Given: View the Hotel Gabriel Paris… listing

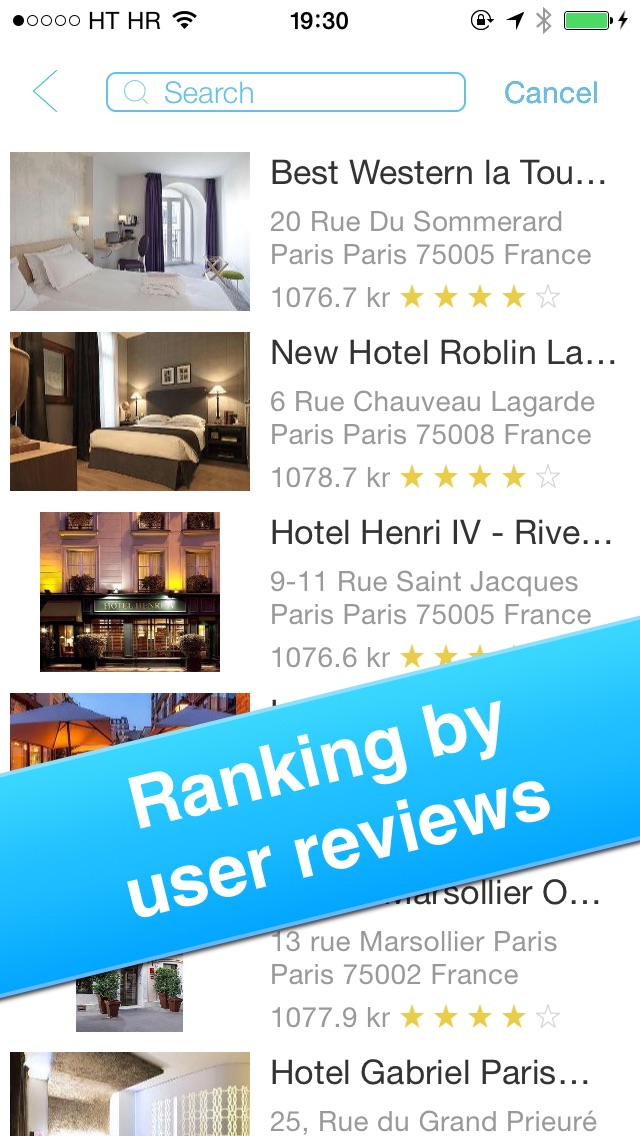Looking at the screenshot, I should click(320, 1090).
